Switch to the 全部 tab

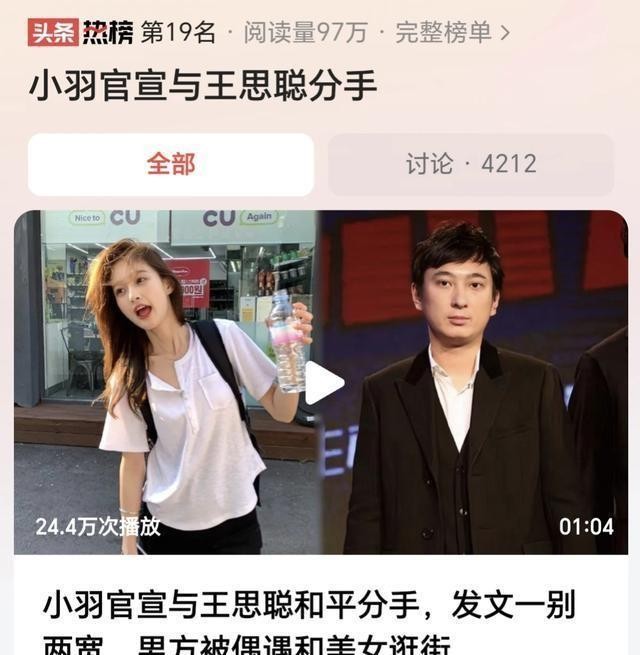click(x=171, y=164)
